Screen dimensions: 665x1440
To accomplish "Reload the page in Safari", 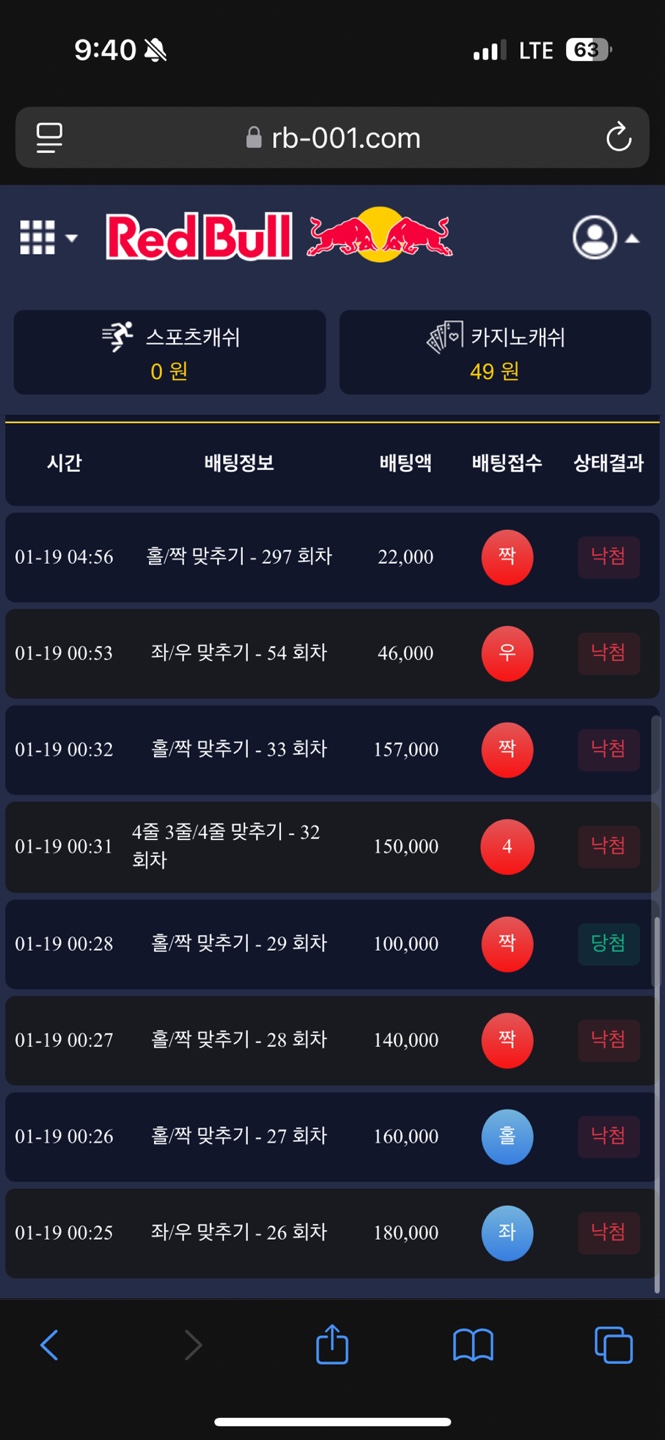I will 618,137.
